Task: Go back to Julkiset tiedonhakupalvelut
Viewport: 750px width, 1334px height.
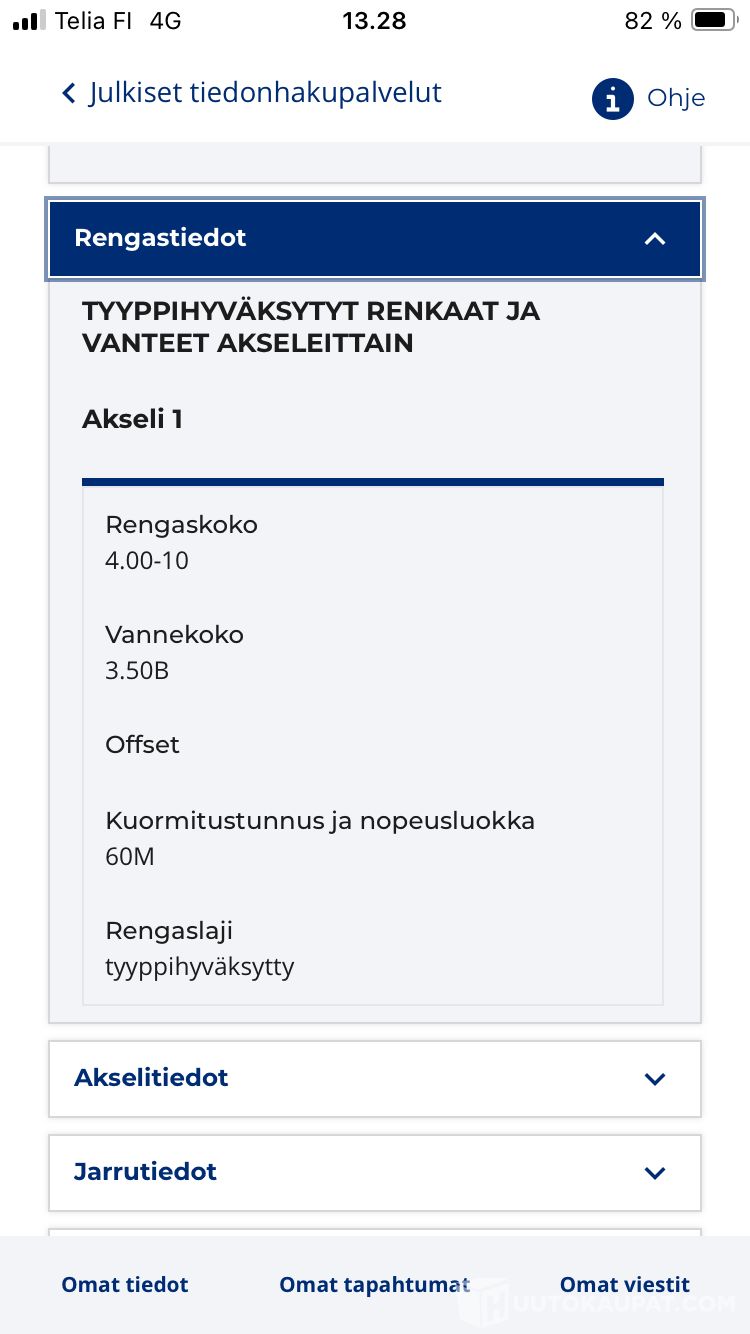Action: pyautogui.click(x=251, y=93)
